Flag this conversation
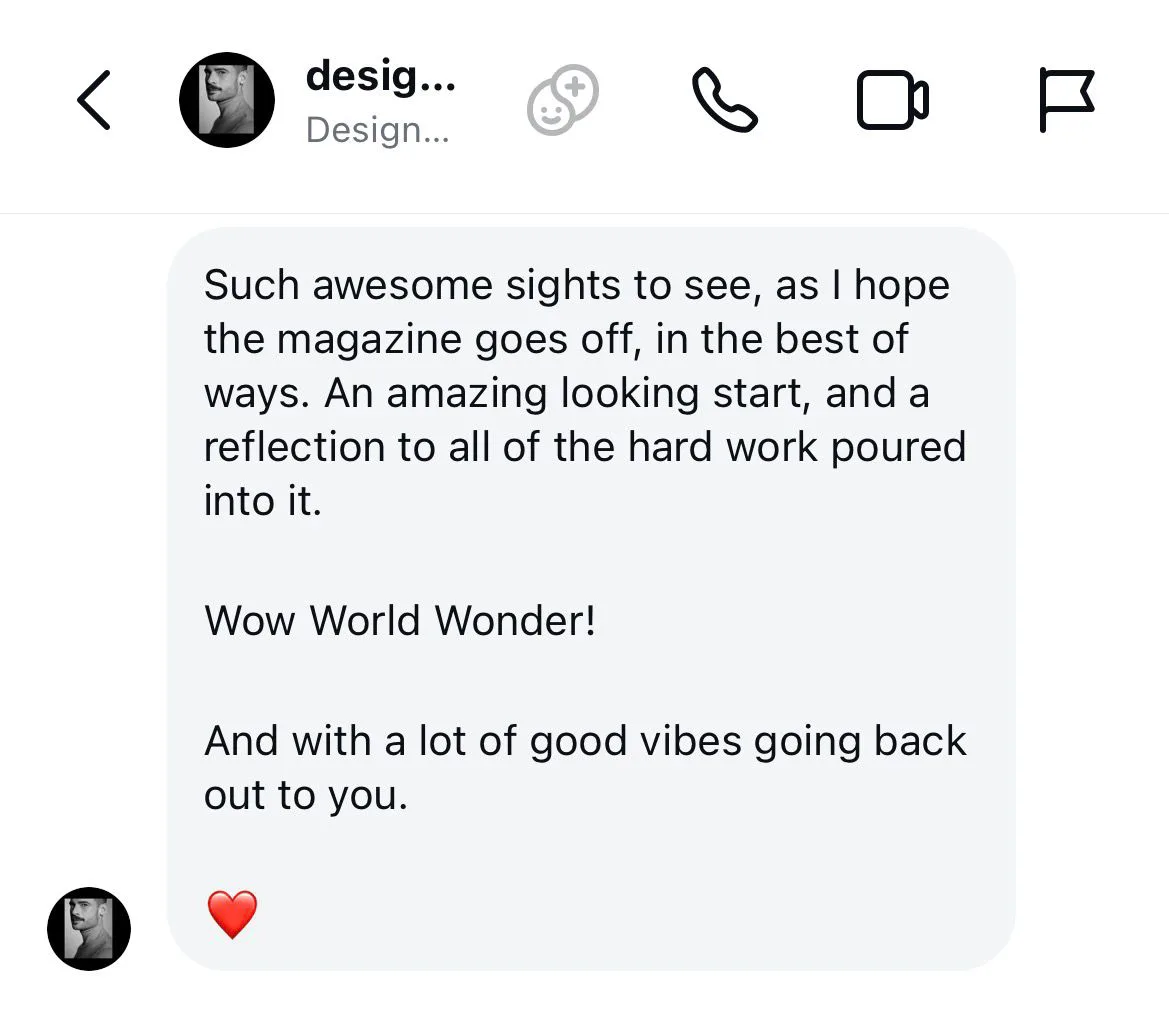1169x1018 pixels. coord(1066,100)
